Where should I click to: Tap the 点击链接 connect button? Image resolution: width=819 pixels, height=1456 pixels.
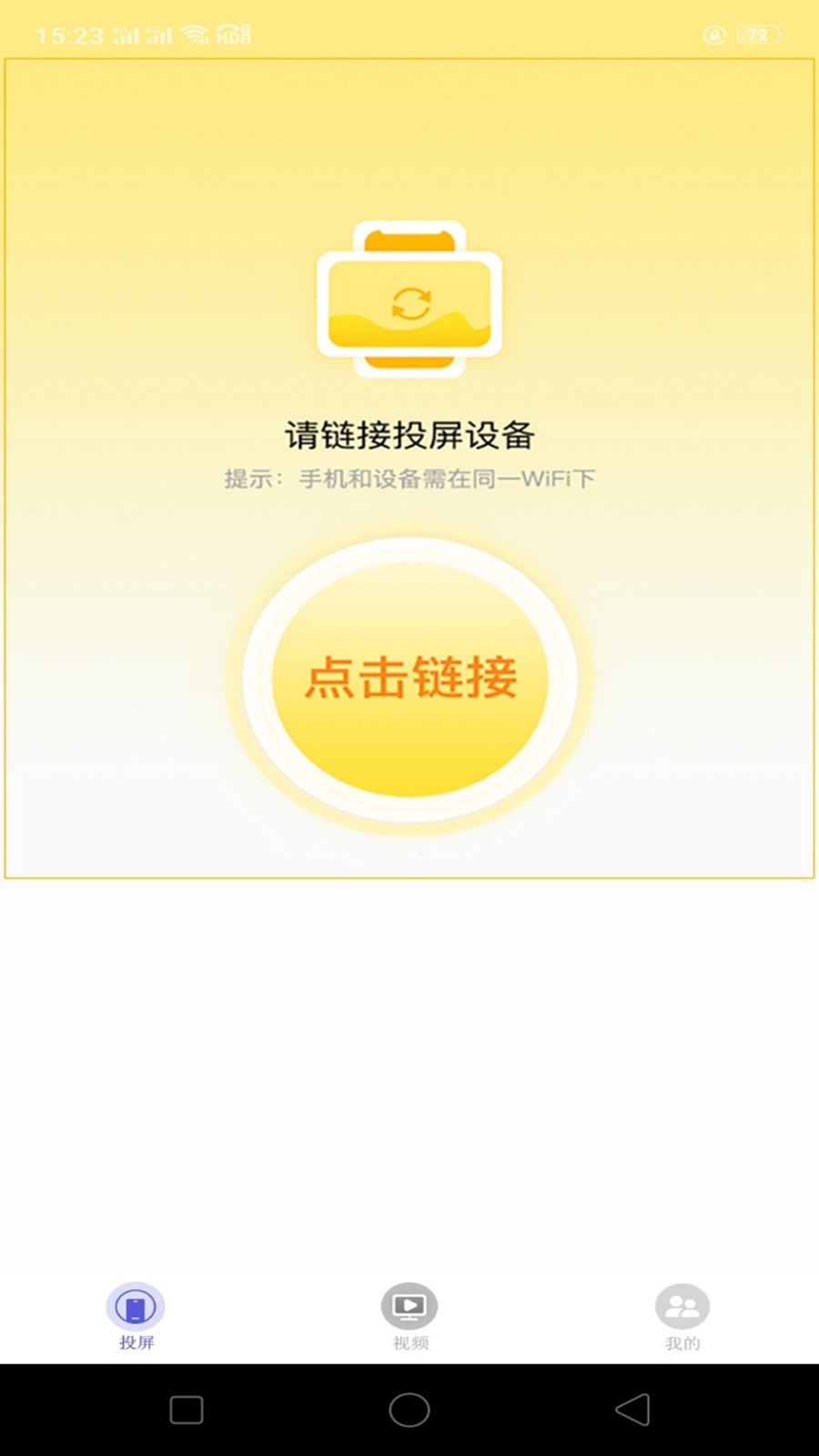(409, 679)
